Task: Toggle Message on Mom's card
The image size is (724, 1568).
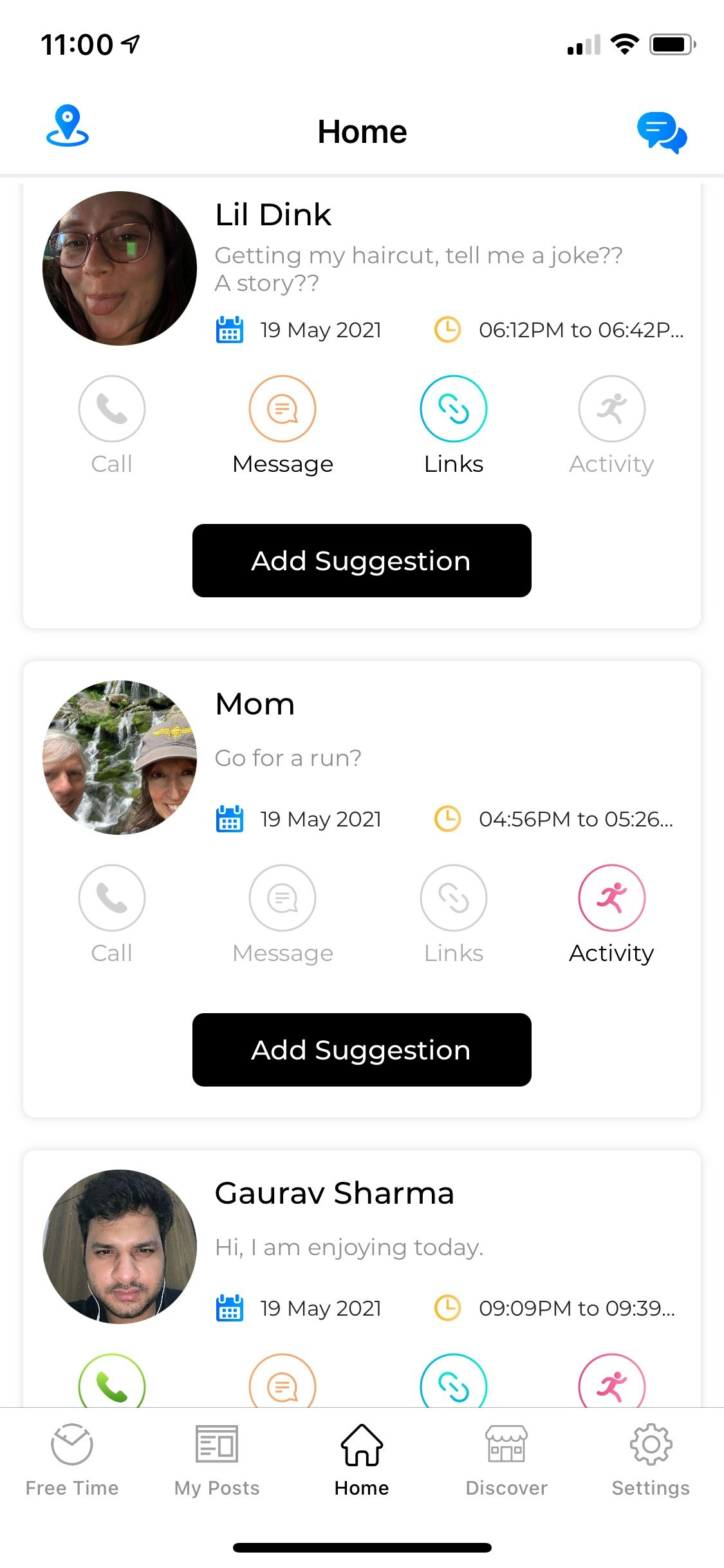Action: click(x=282, y=897)
